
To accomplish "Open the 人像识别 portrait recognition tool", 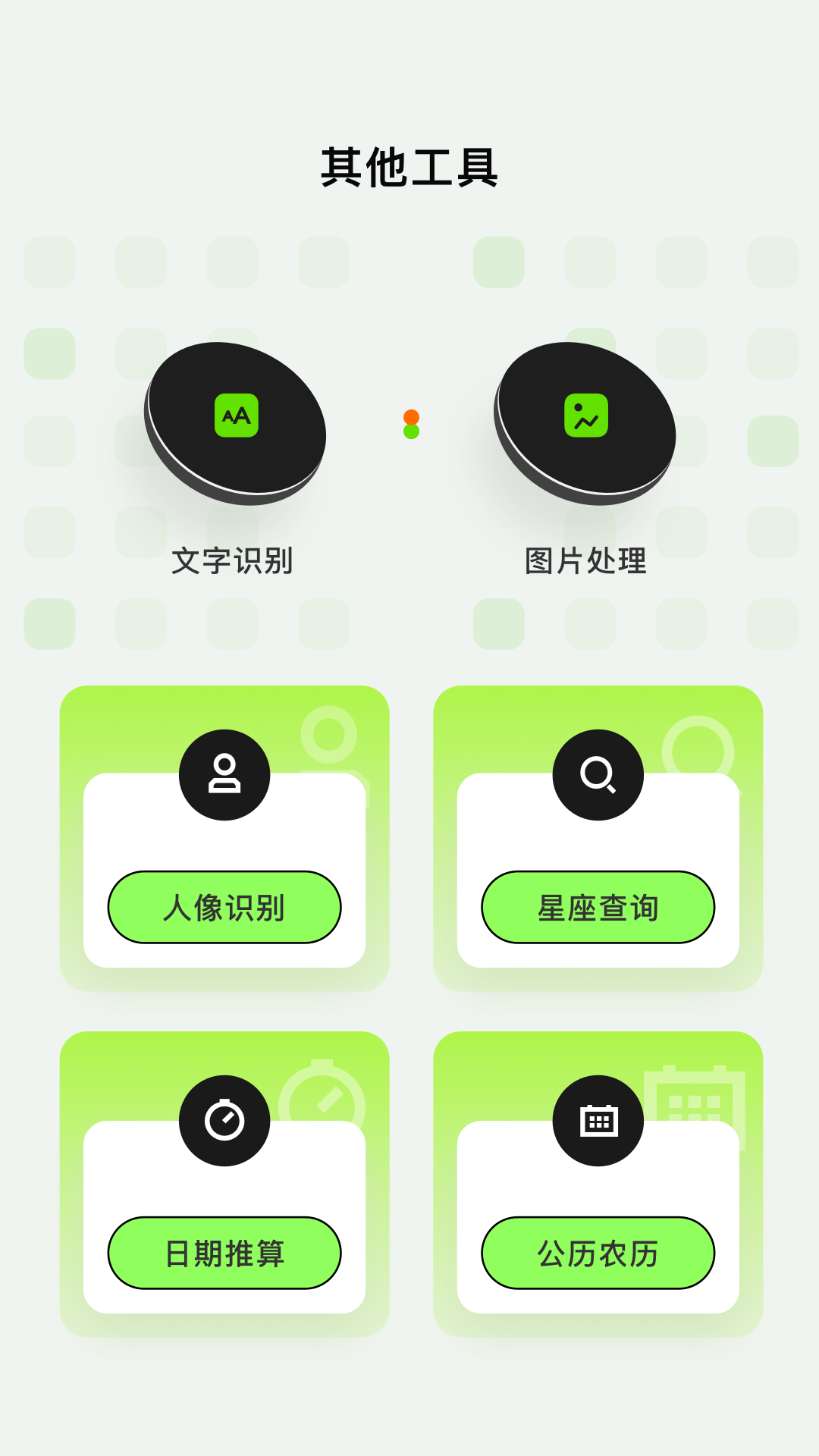I will 224,907.
